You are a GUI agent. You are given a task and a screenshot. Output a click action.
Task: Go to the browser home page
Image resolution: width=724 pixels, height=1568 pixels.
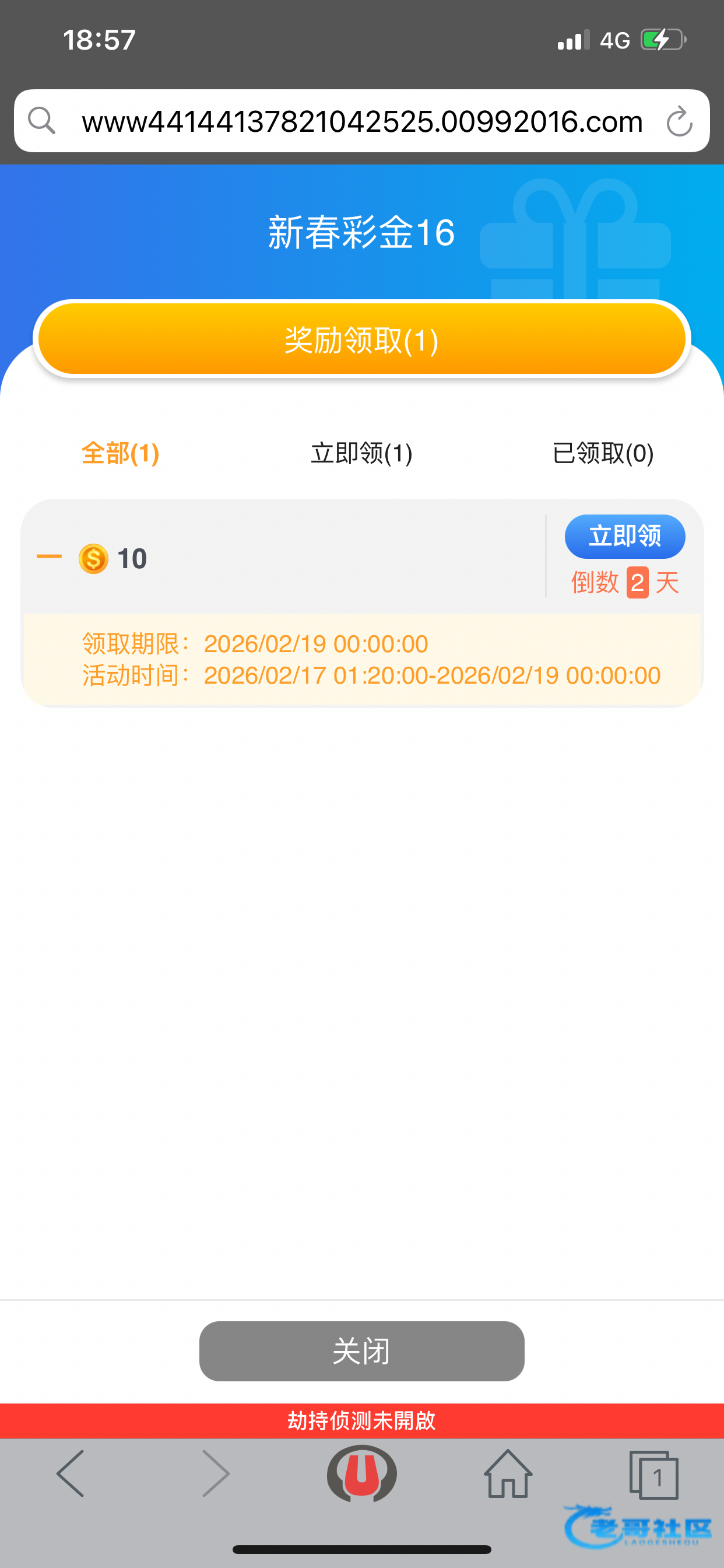[x=507, y=1473]
